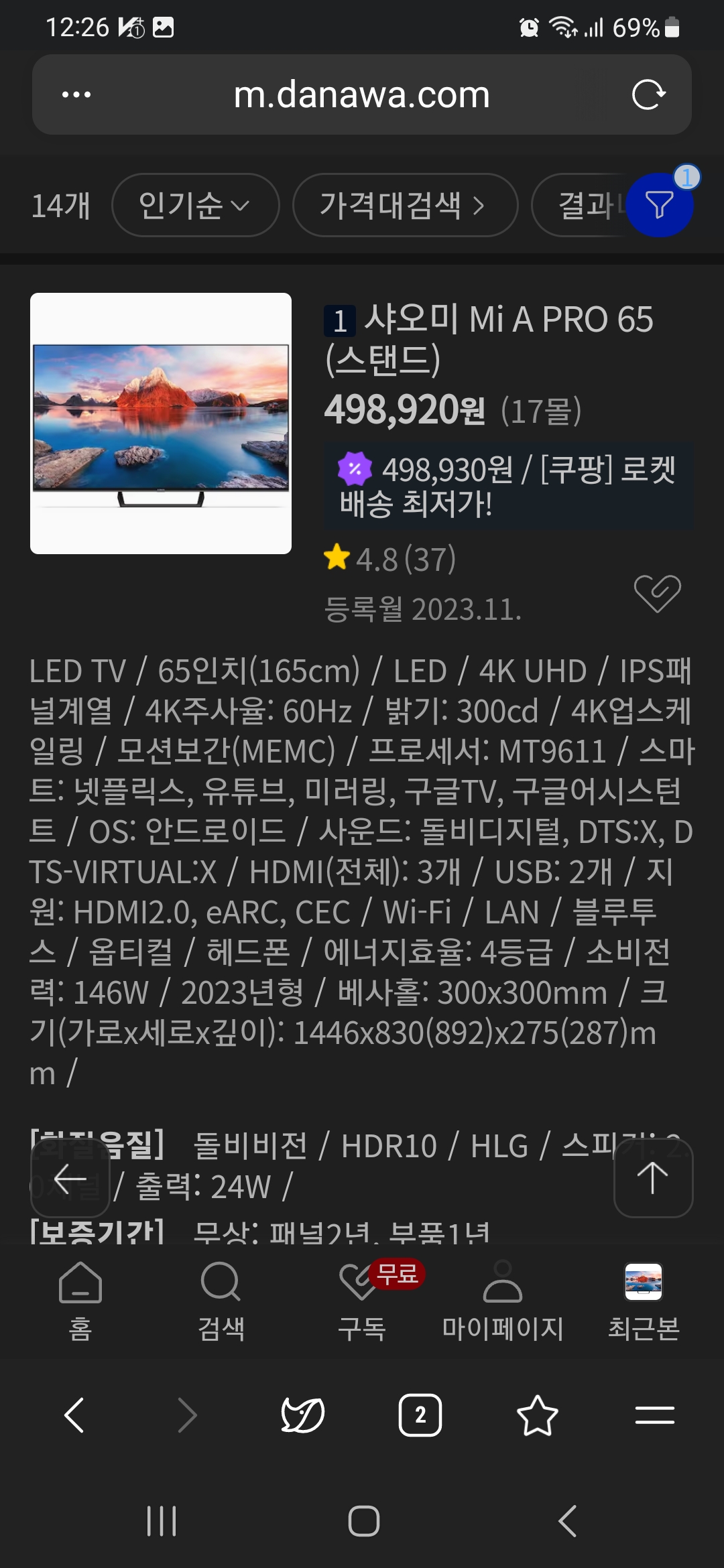
Task: Jump to top with the up arrow
Action: (x=653, y=1177)
